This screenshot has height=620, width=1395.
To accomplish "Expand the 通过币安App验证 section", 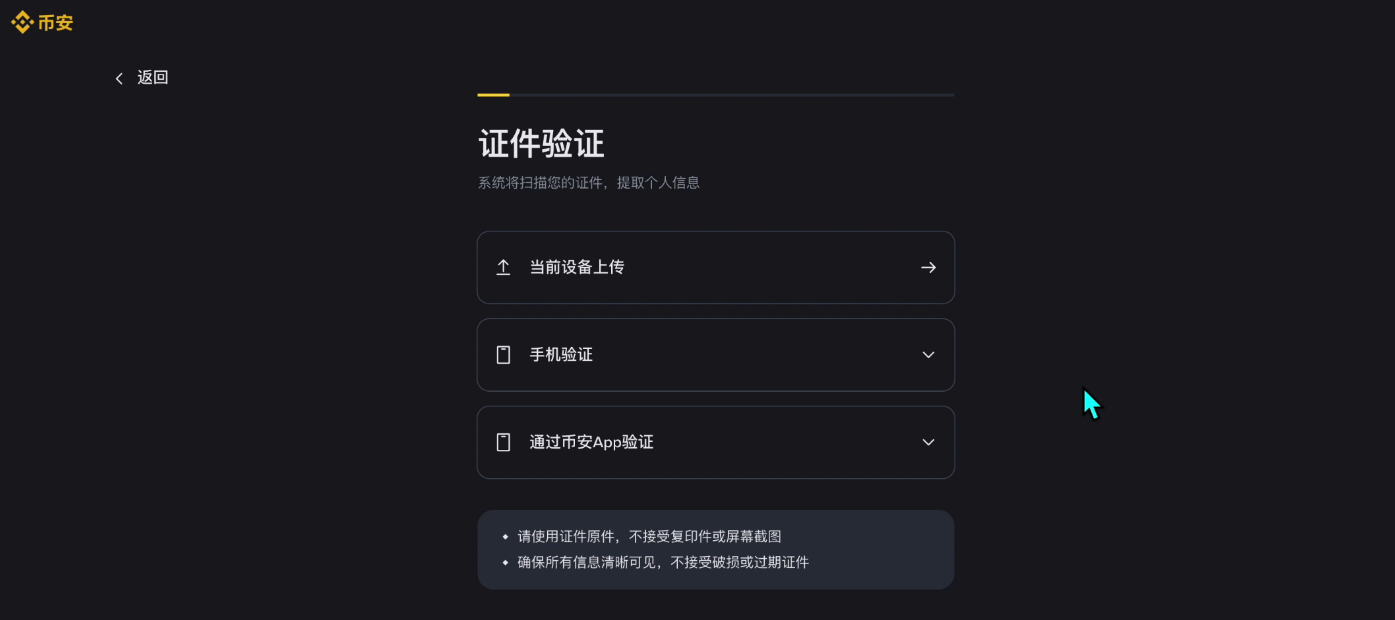I will (x=715, y=442).
